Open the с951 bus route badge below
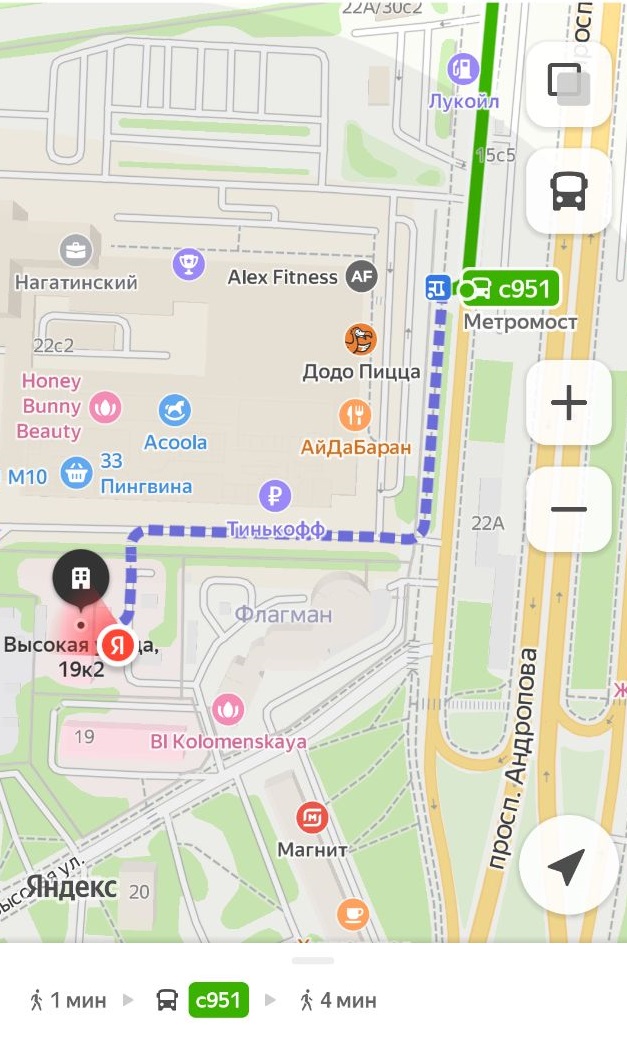Image resolution: width=627 pixels, height=1055 pixels. point(218,1000)
